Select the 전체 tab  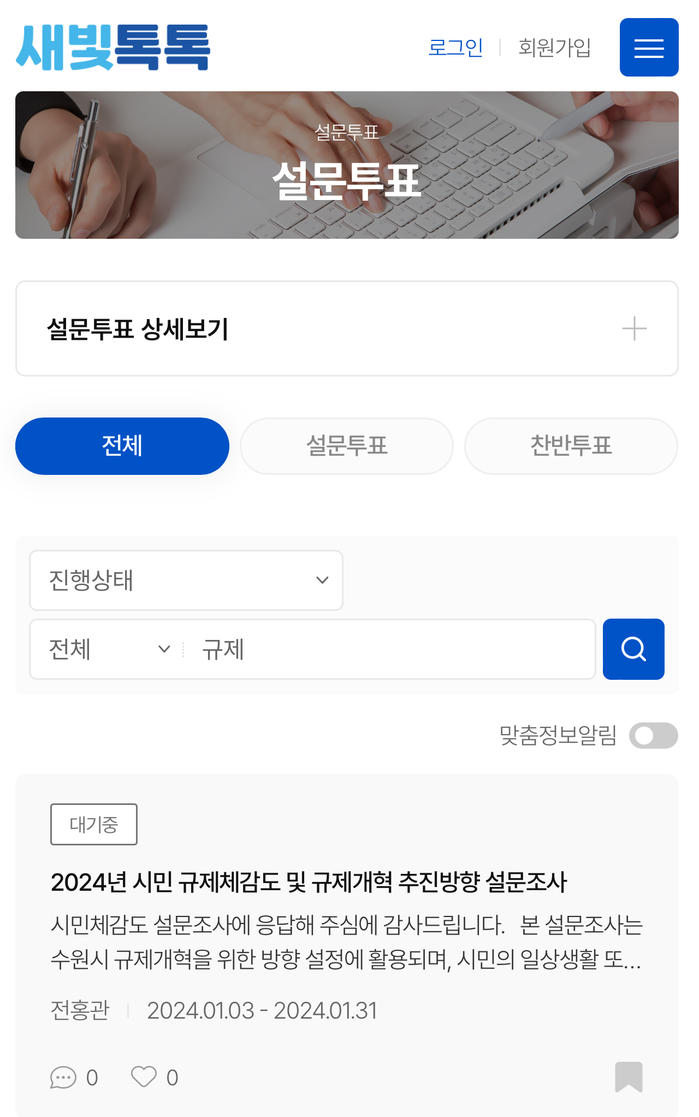(x=122, y=446)
